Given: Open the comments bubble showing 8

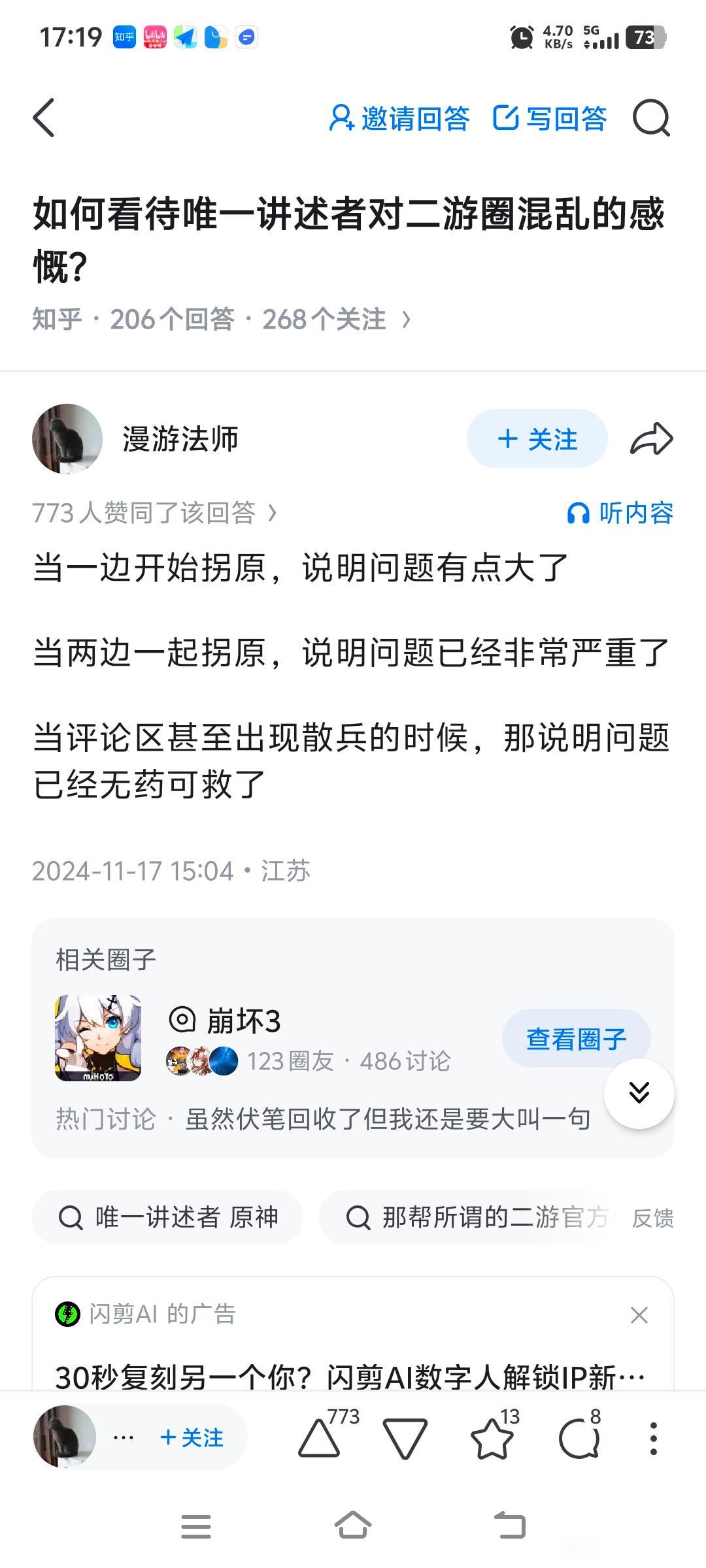Looking at the screenshot, I should [579, 1437].
